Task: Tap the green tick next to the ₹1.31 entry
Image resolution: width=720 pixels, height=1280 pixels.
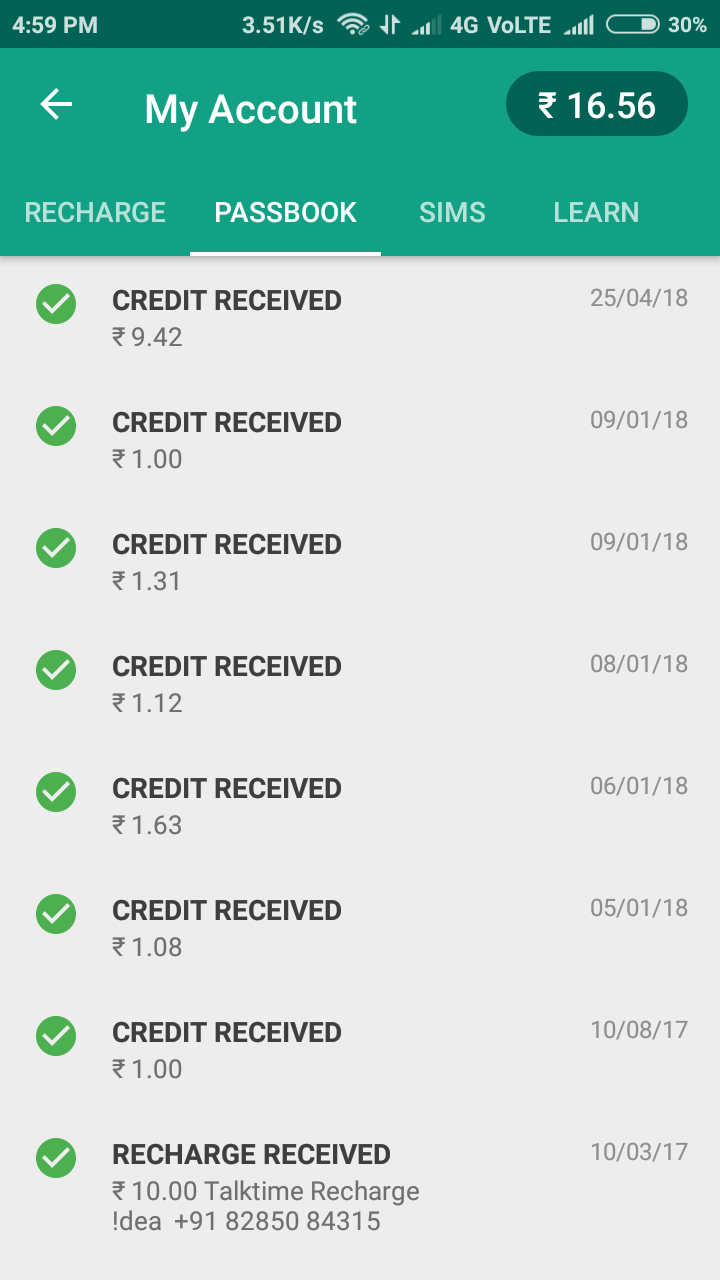Action: point(56,548)
